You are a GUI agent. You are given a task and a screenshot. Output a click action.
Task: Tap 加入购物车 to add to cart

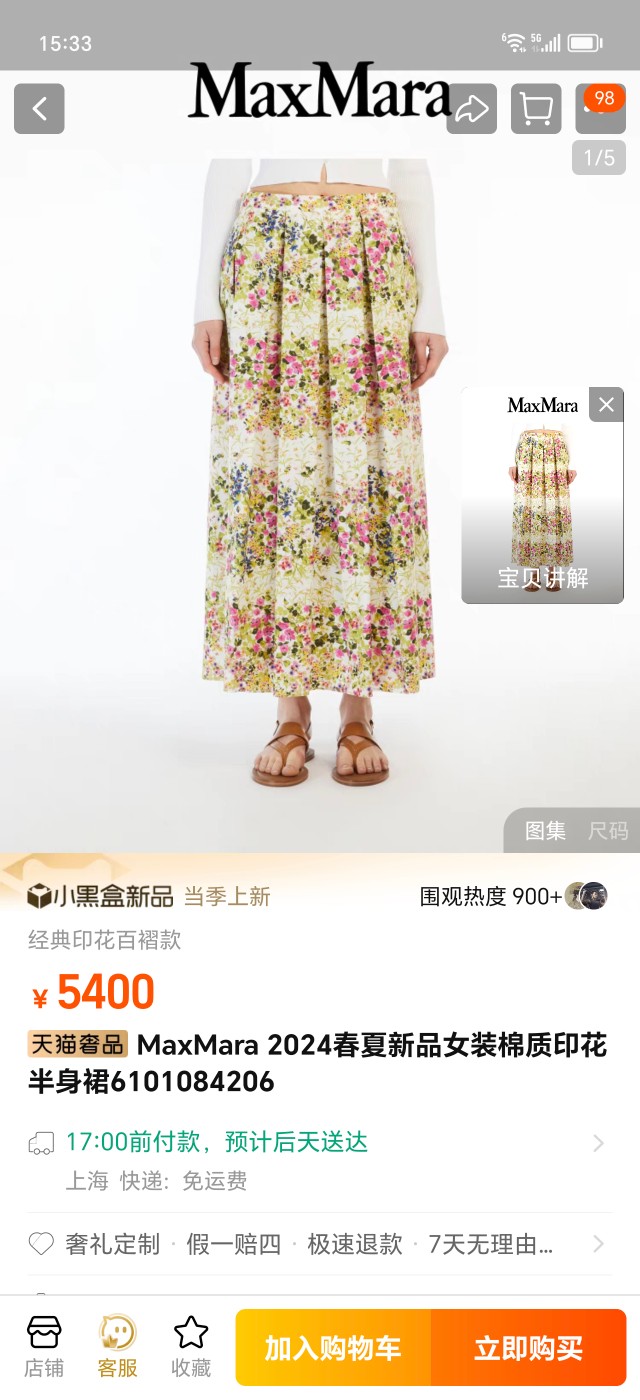pos(333,1348)
